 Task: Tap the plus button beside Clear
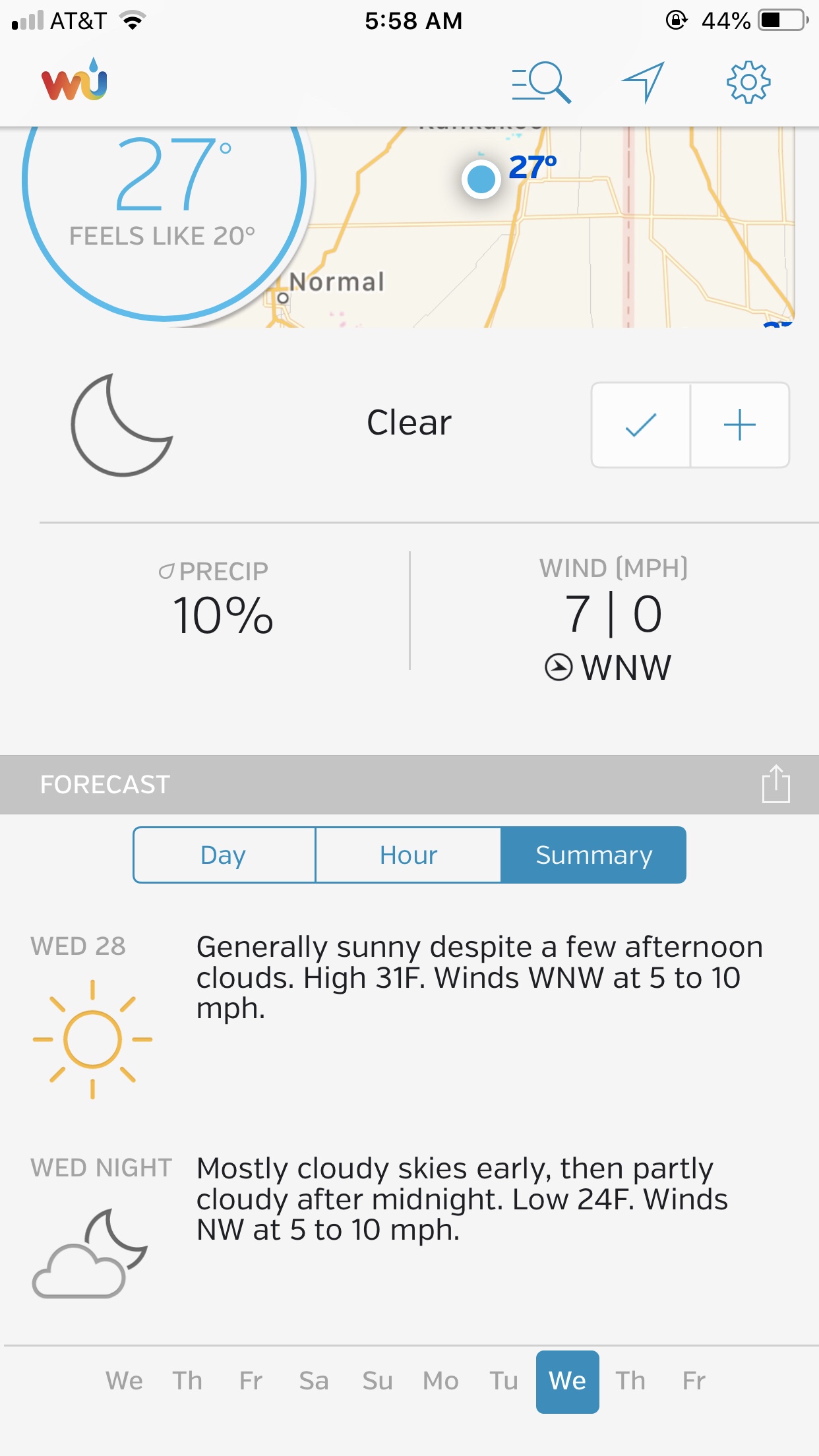[x=740, y=425]
